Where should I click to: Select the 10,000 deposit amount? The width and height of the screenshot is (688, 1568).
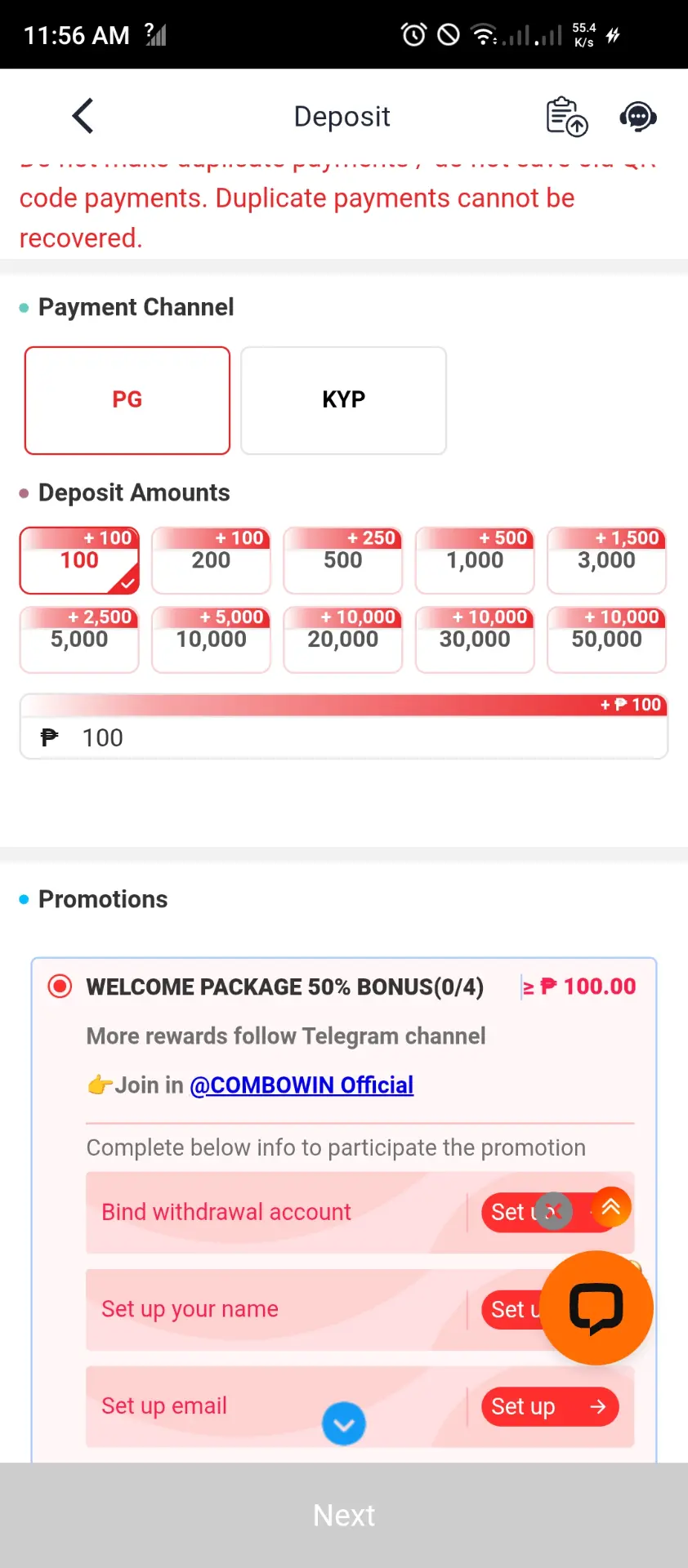tap(211, 639)
